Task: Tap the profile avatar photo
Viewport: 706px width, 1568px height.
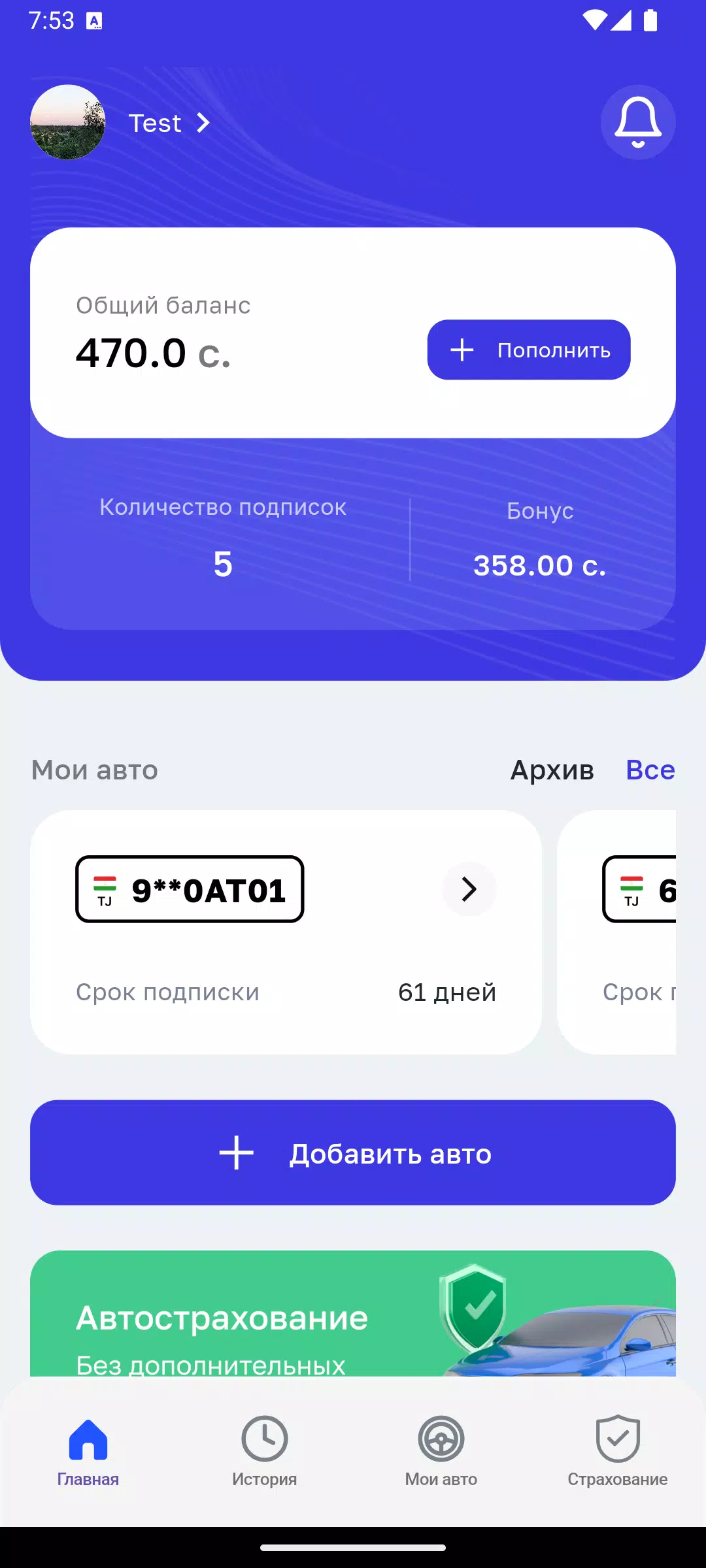Action: click(x=67, y=123)
